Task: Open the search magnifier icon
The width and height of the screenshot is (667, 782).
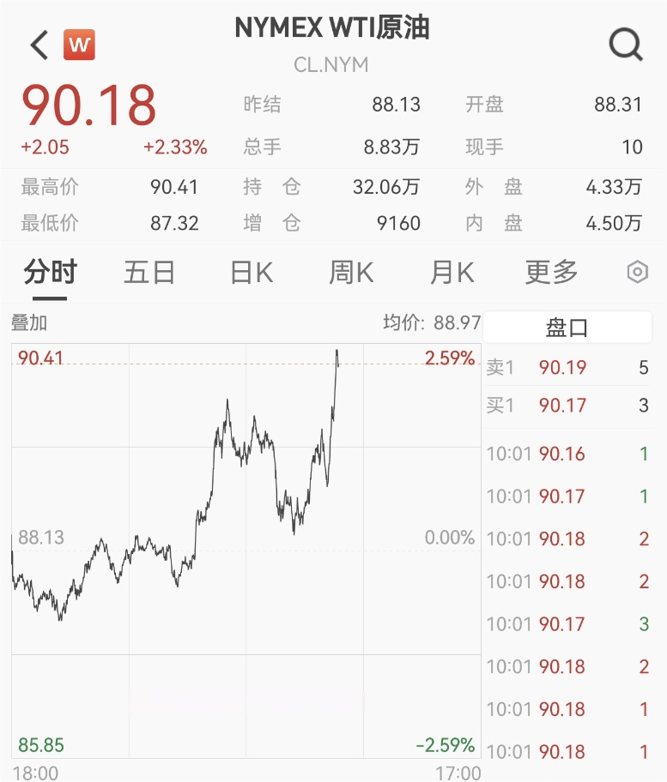Action: pyautogui.click(x=626, y=44)
